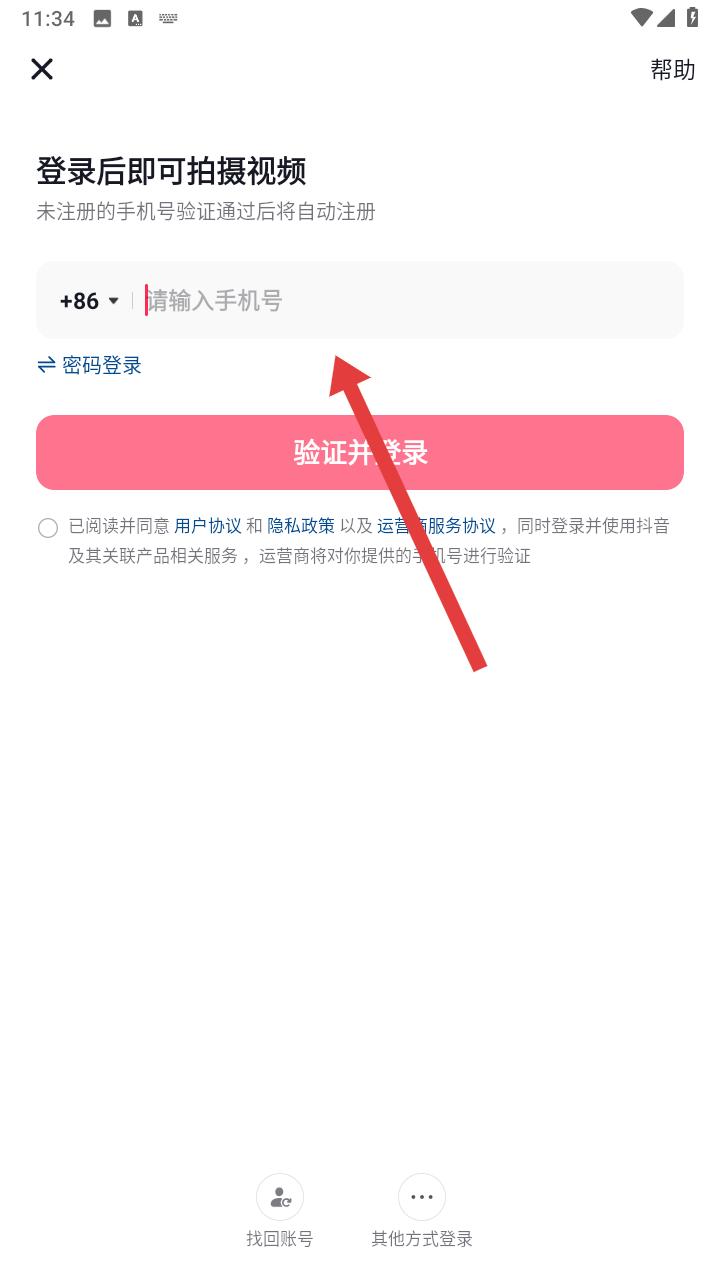Check the agreement consent circle
Image resolution: width=720 pixels, height=1280 pixels.
[48, 528]
